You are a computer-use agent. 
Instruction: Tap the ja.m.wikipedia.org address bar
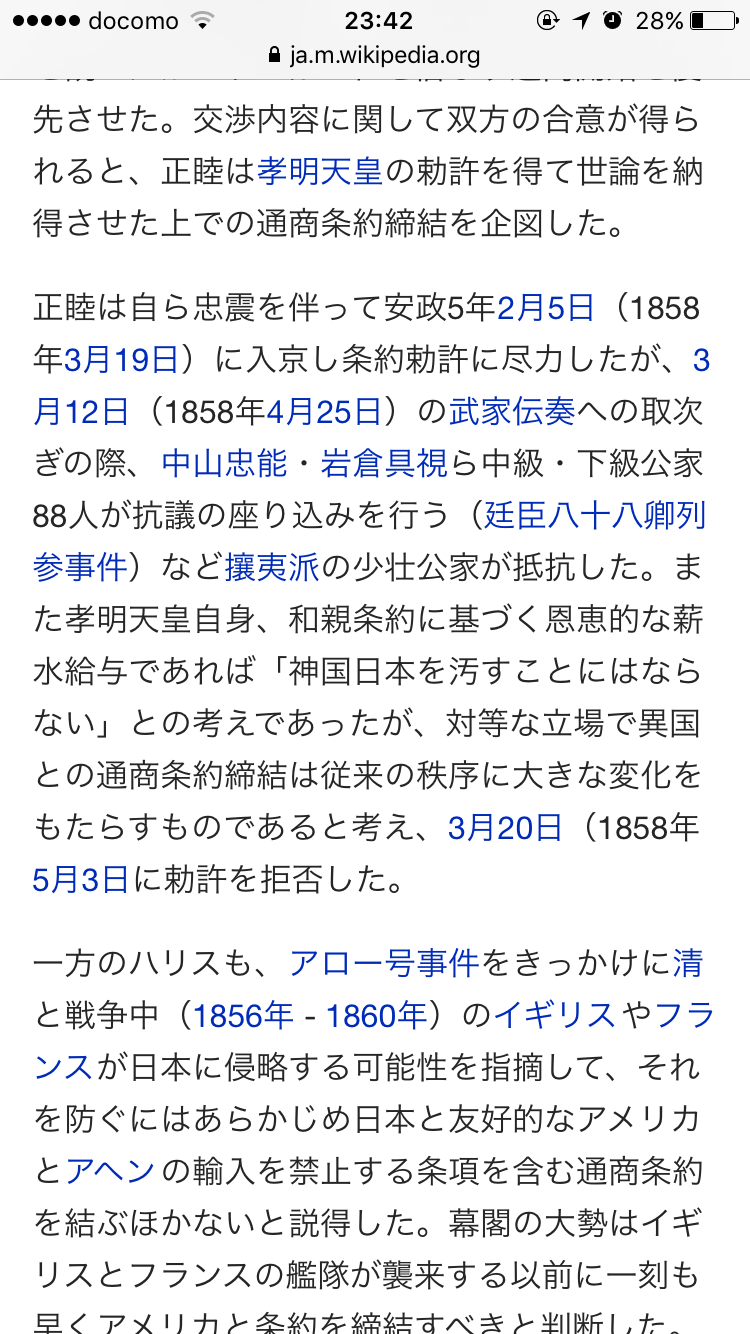[374, 55]
